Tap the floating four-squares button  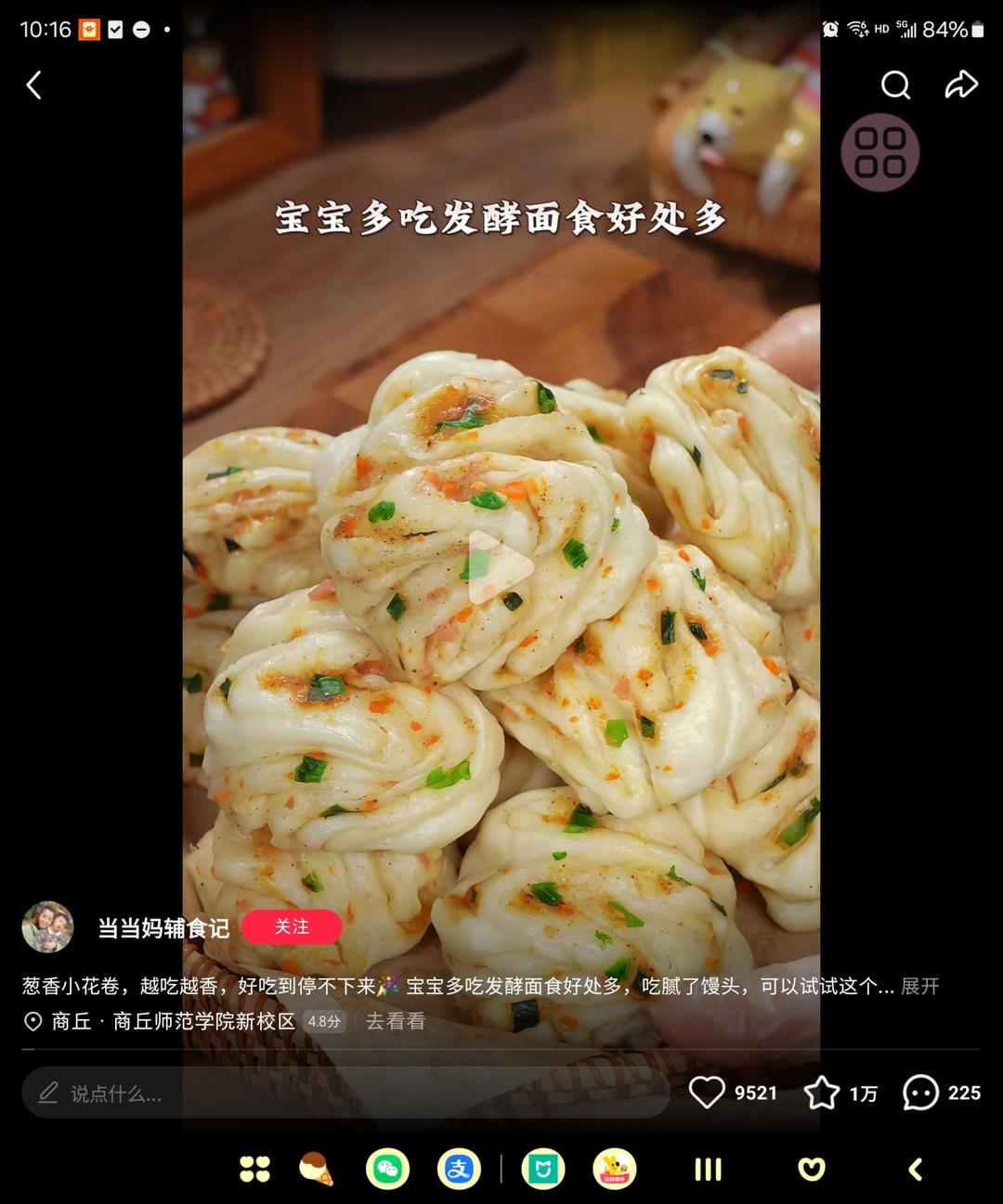pos(879,152)
